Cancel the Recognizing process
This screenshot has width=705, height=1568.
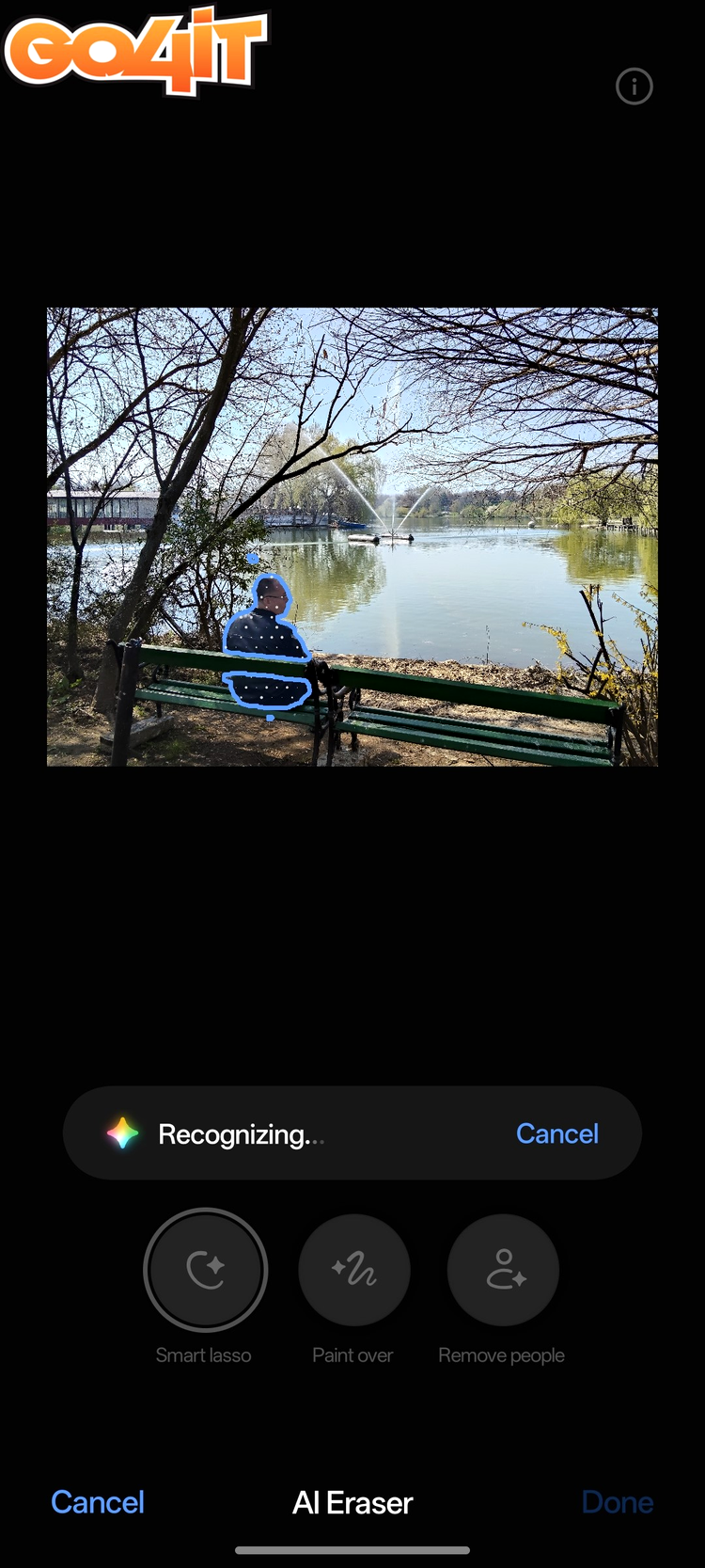click(557, 1133)
